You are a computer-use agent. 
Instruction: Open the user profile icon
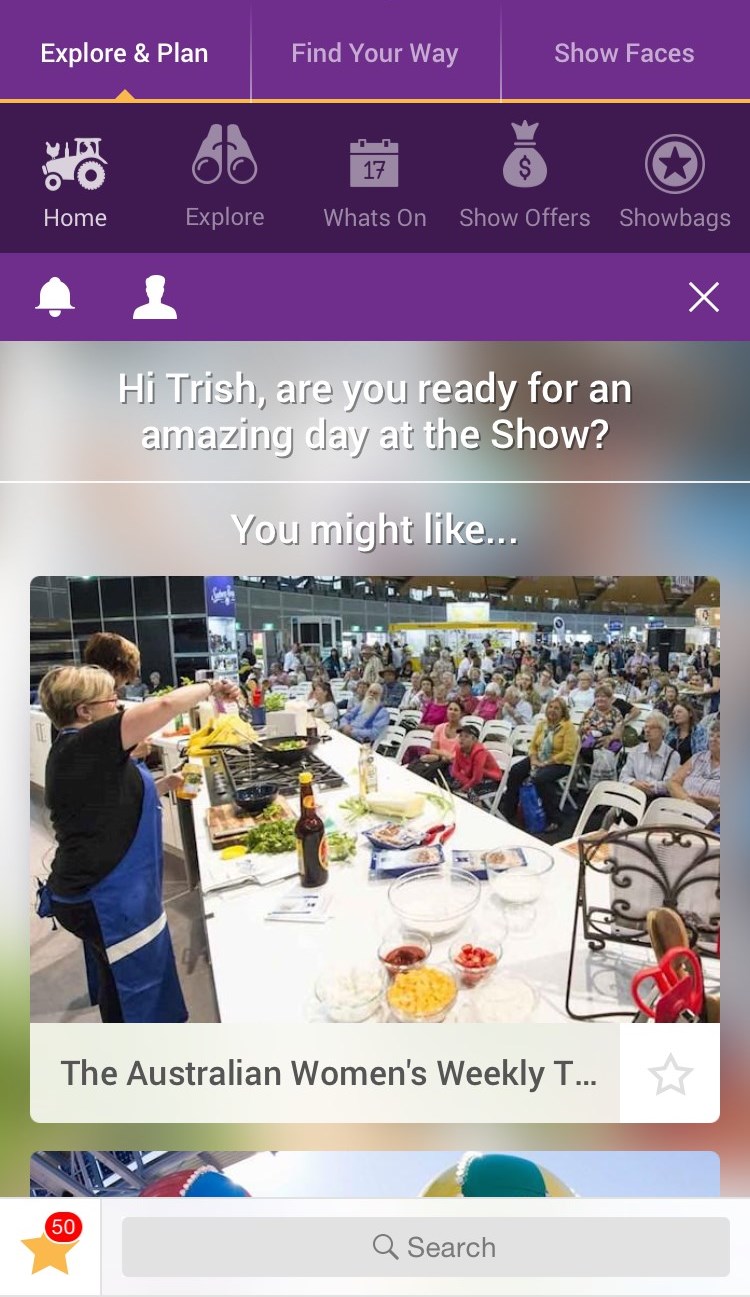pyautogui.click(x=155, y=297)
